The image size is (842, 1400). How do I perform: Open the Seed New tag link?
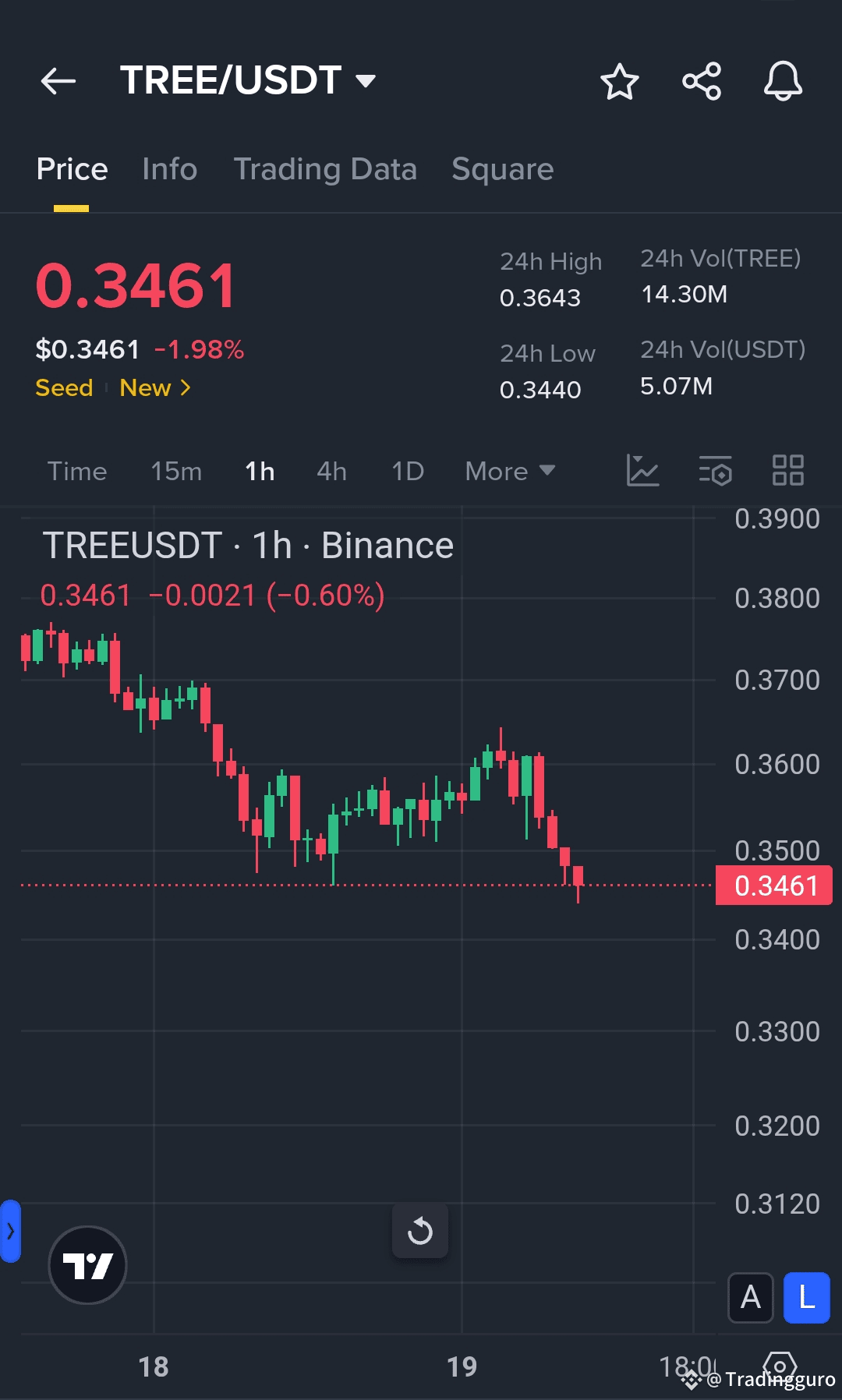[113, 387]
